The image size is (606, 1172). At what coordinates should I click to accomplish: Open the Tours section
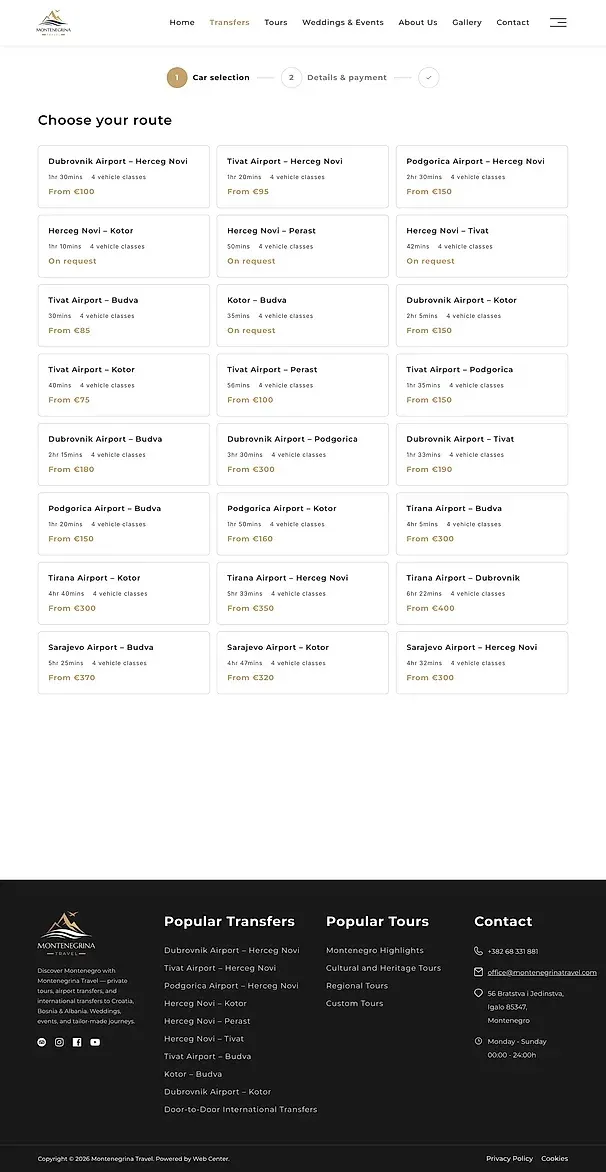276,22
